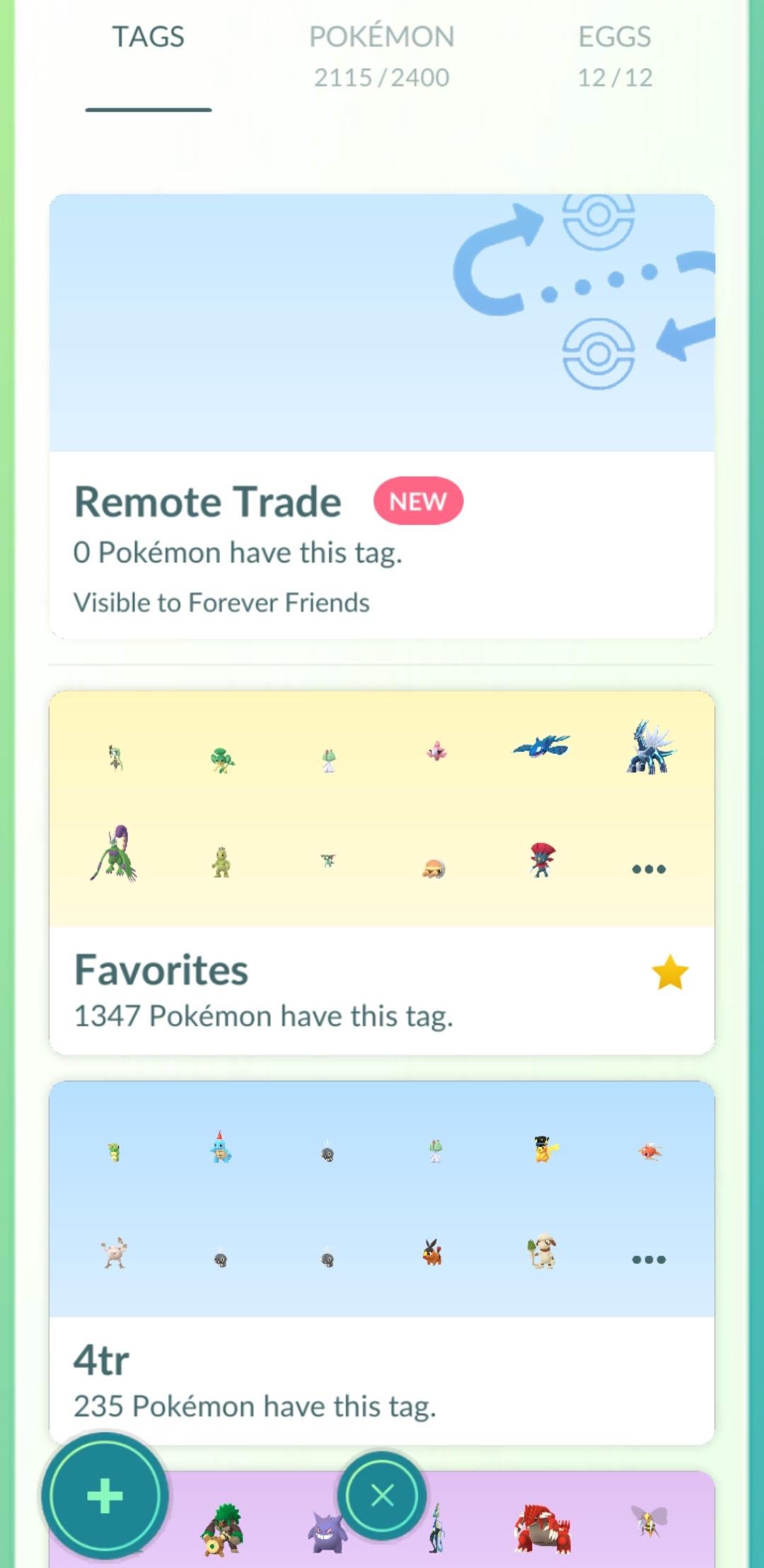Viewport: 764px width, 1568px height.
Task: Switch to the Pokémon tab
Action: [x=381, y=56]
